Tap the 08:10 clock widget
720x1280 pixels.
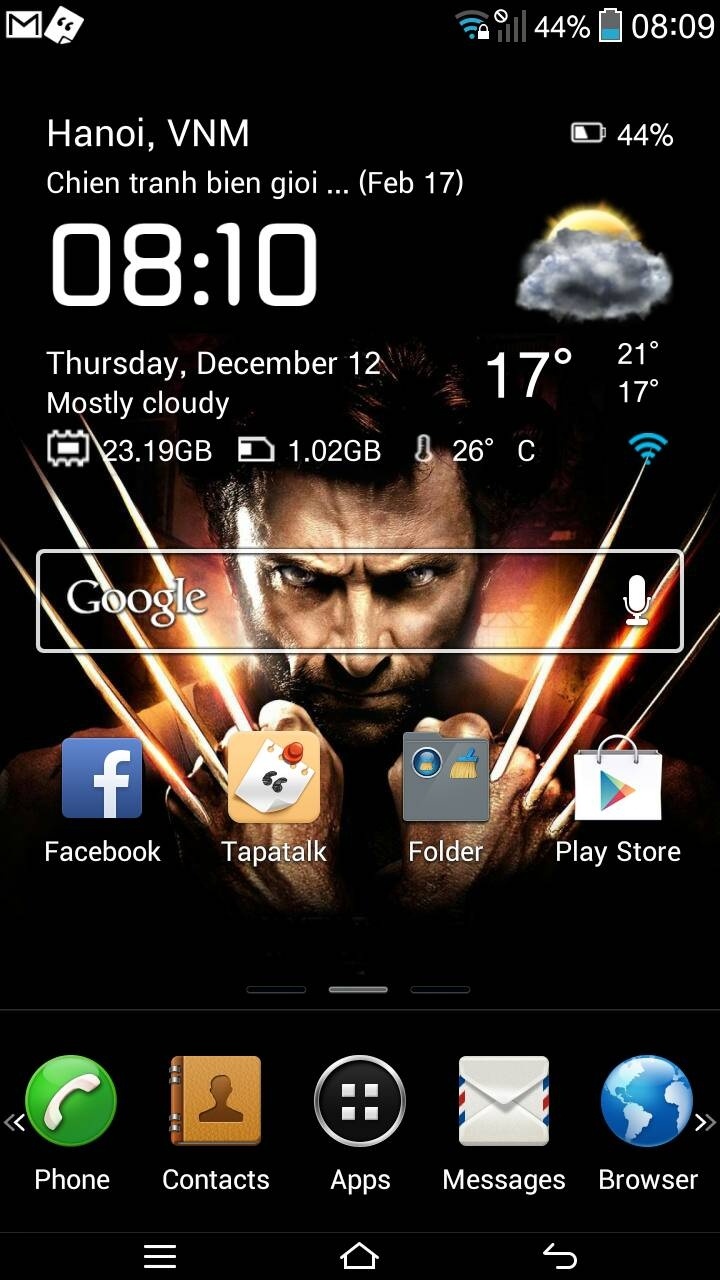(x=184, y=265)
